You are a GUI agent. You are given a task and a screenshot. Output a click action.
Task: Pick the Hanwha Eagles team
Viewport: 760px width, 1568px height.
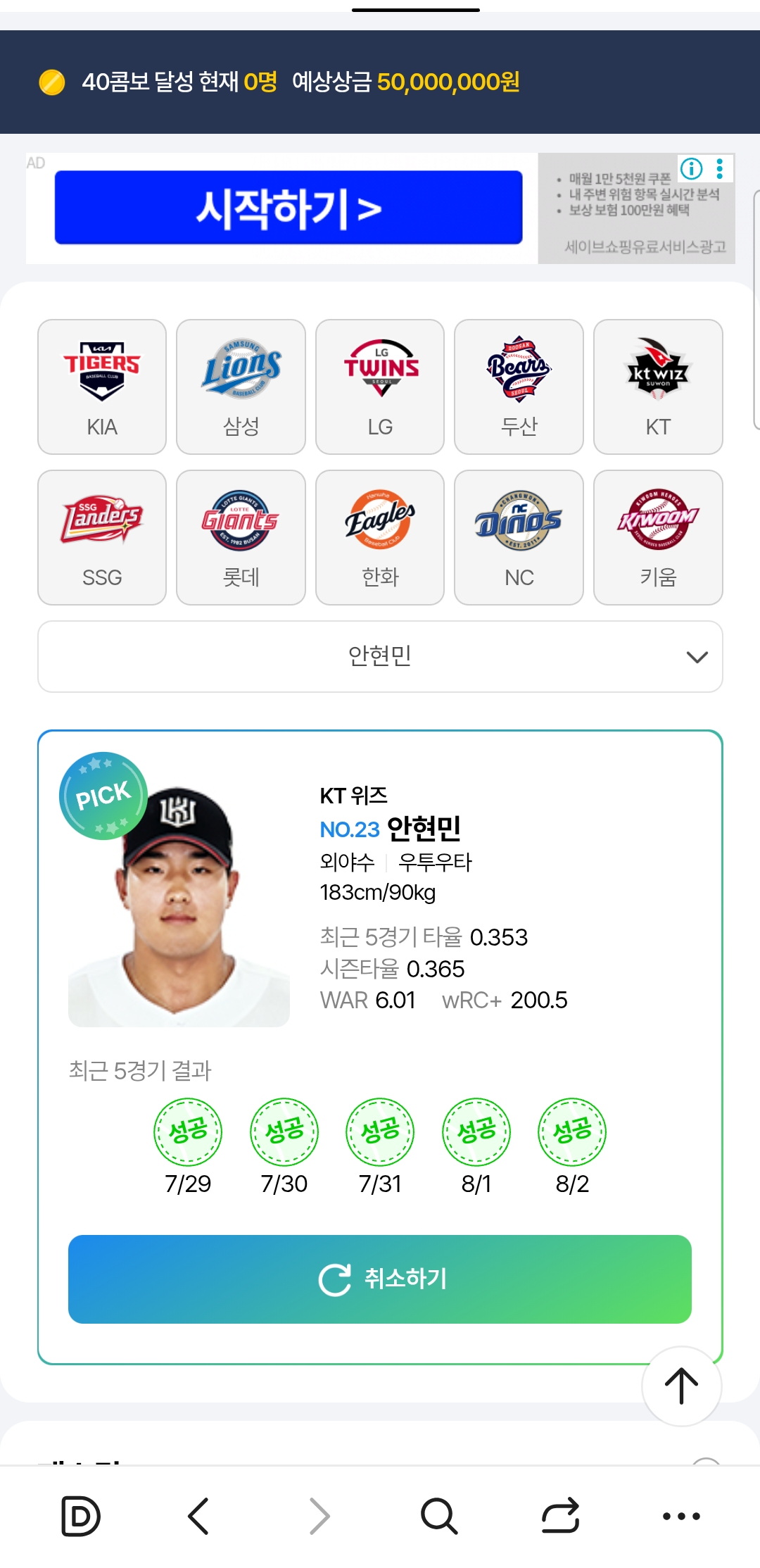pyautogui.click(x=380, y=537)
